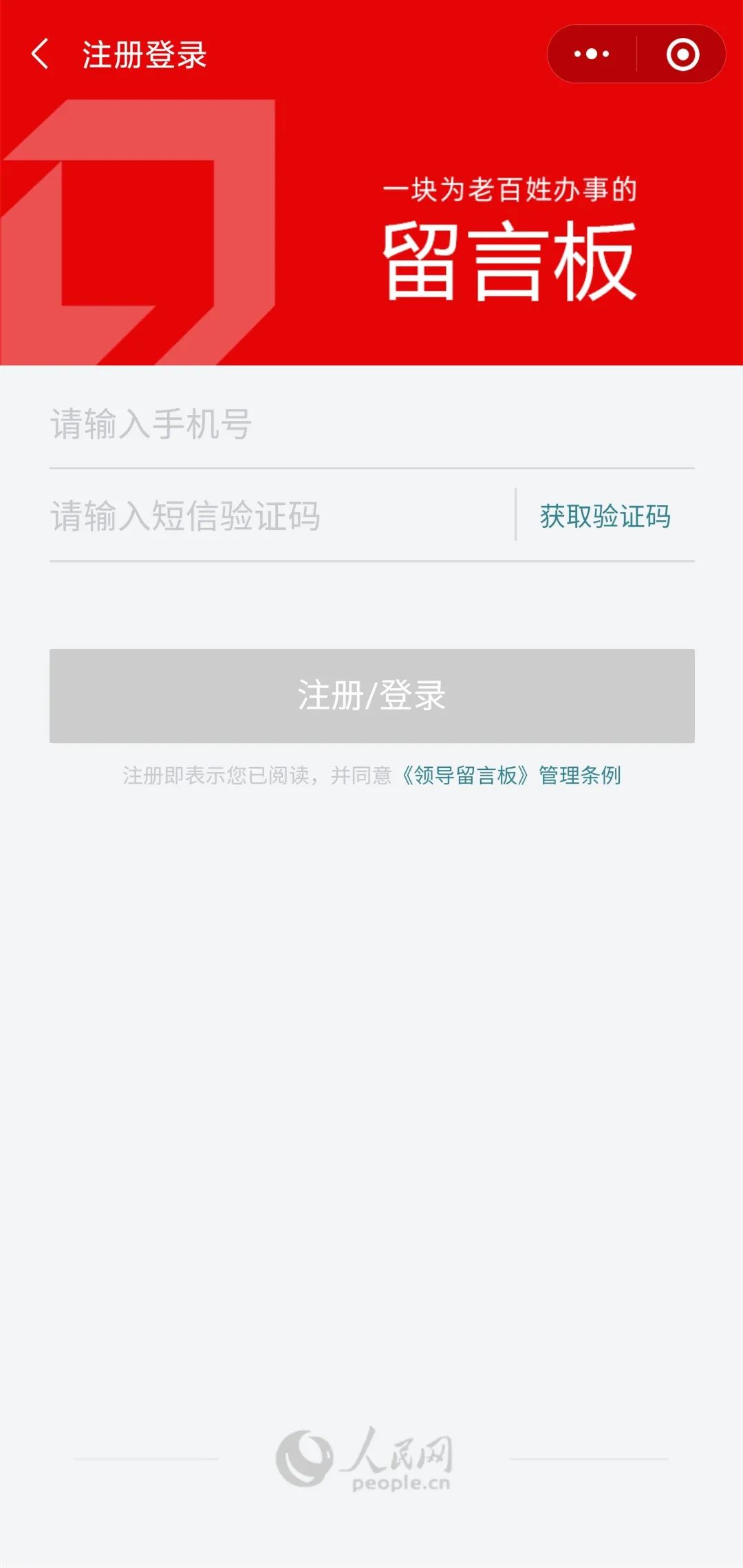Go back from the 注册登录 page
This screenshot has height=1568, width=743.
tap(40, 54)
